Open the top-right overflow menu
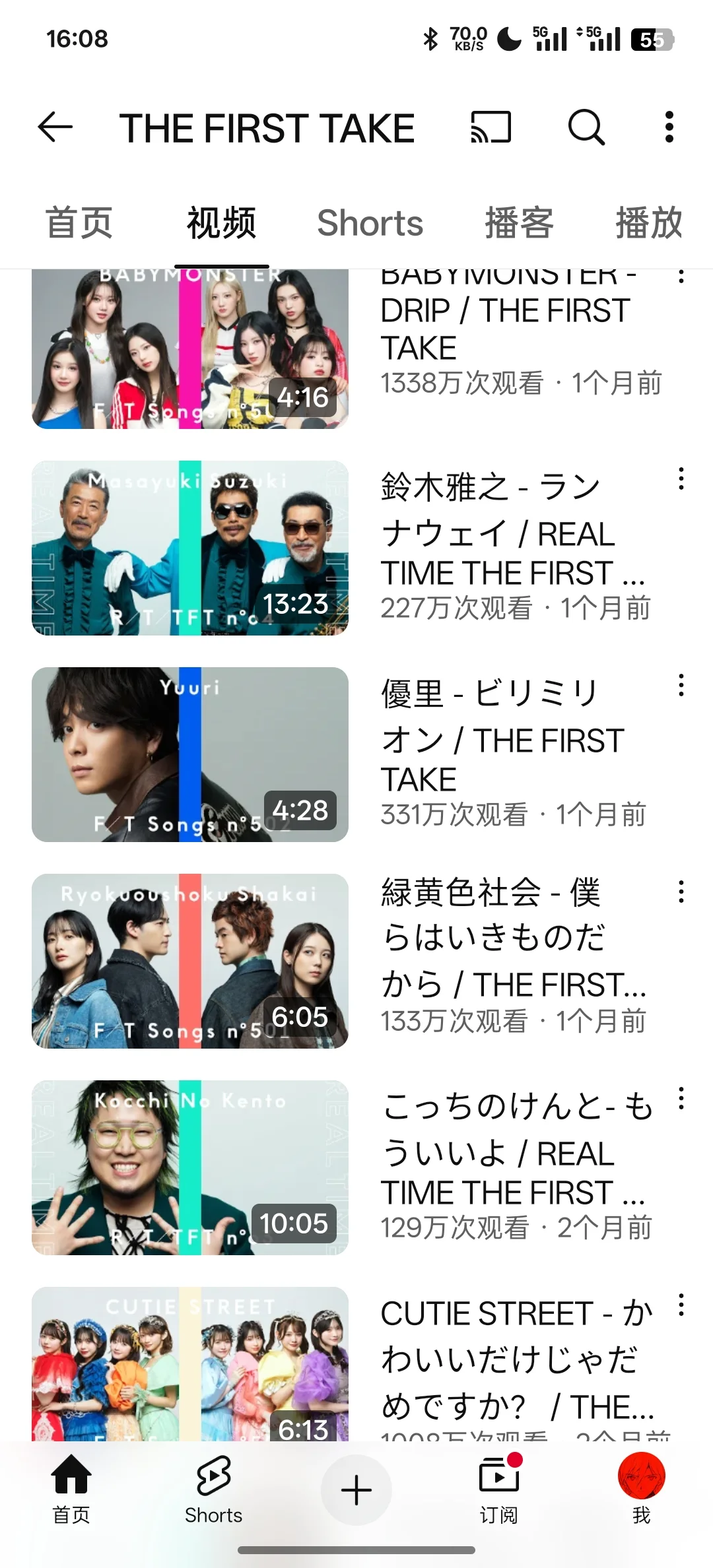The image size is (713, 1568). 669,127
